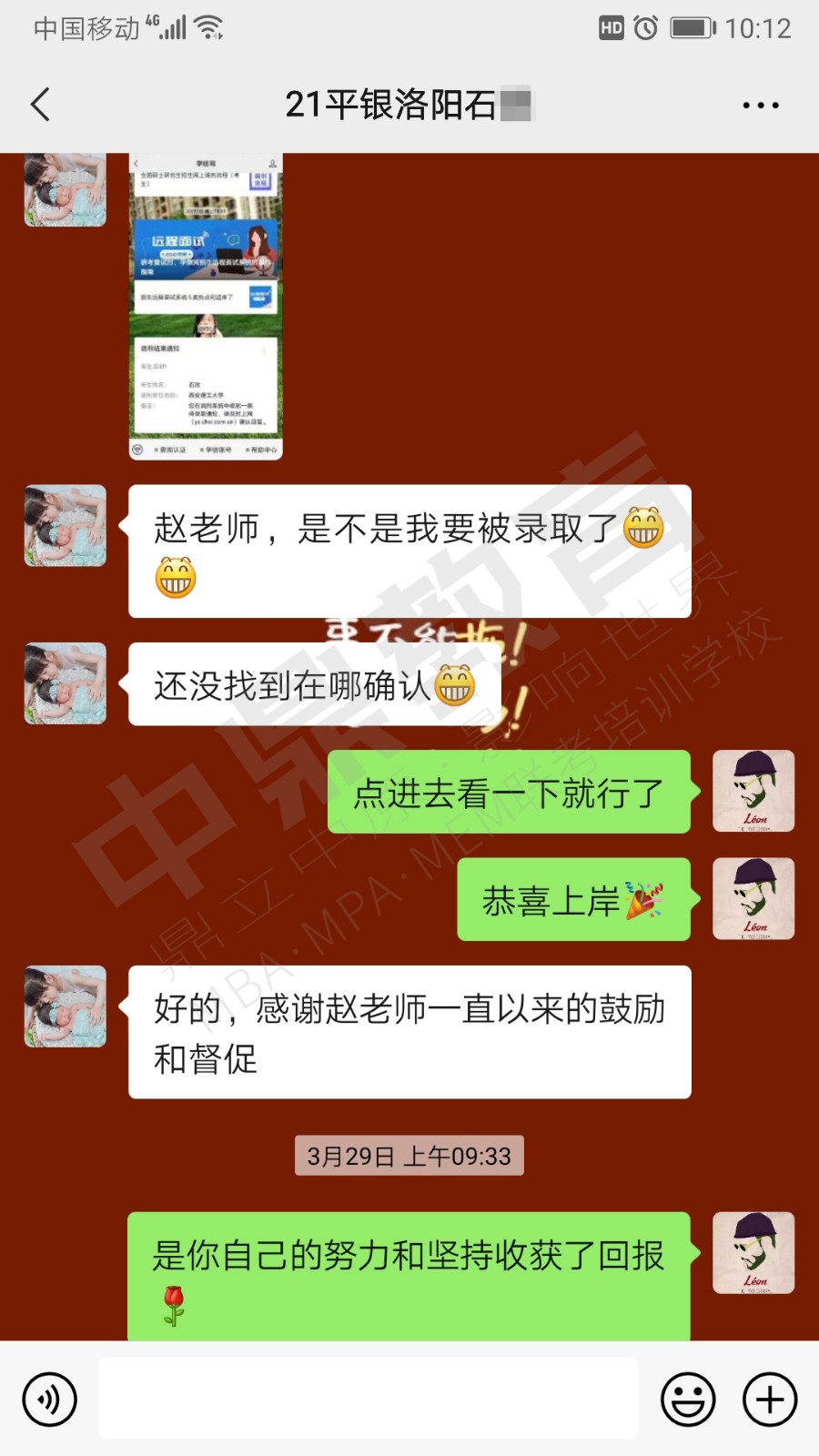The height and width of the screenshot is (1456, 819).
Task: Open the emoji sticker panel
Action: click(688, 1400)
